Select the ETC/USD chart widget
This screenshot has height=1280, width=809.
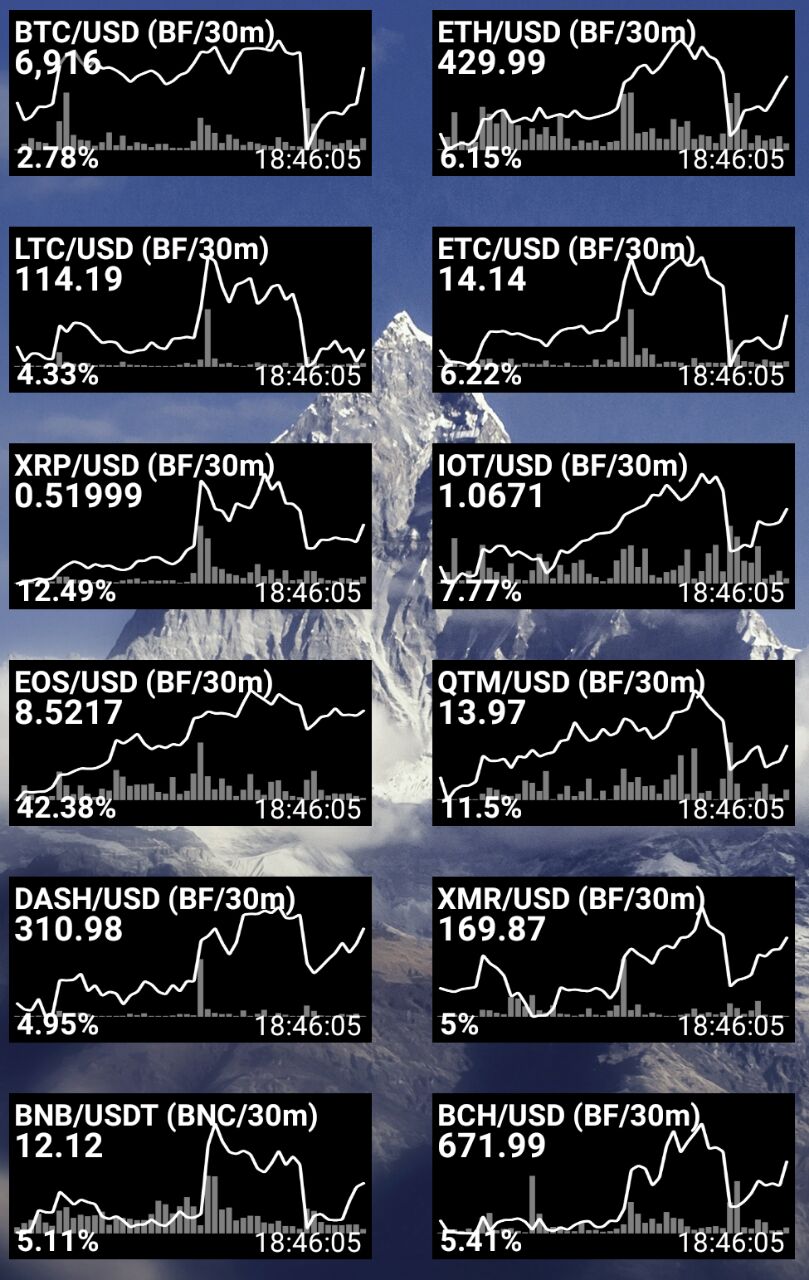tap(613, 309)
